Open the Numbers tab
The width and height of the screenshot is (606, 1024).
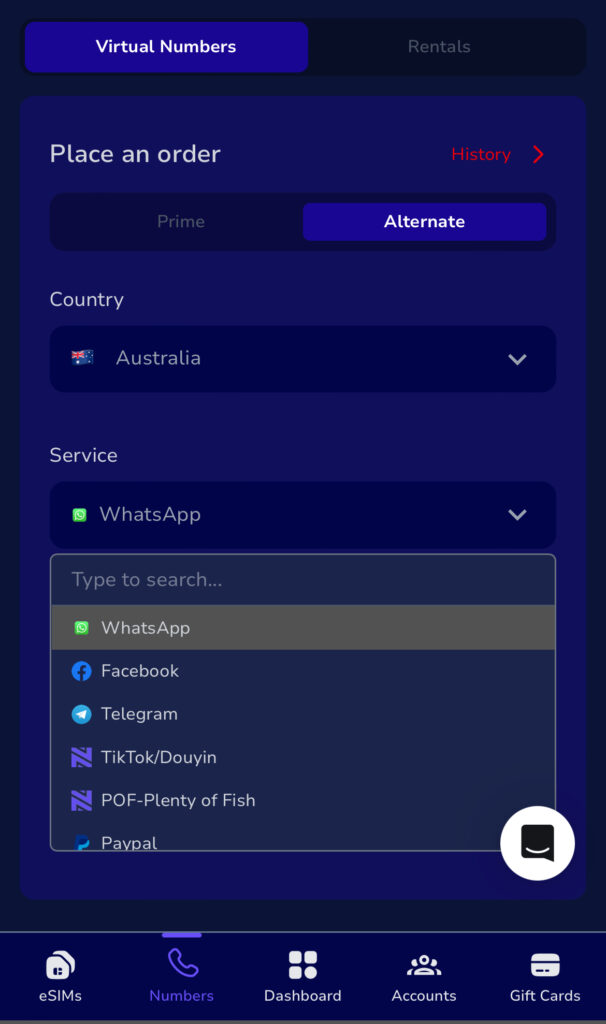pyautogui.click(x=181, y=977)
